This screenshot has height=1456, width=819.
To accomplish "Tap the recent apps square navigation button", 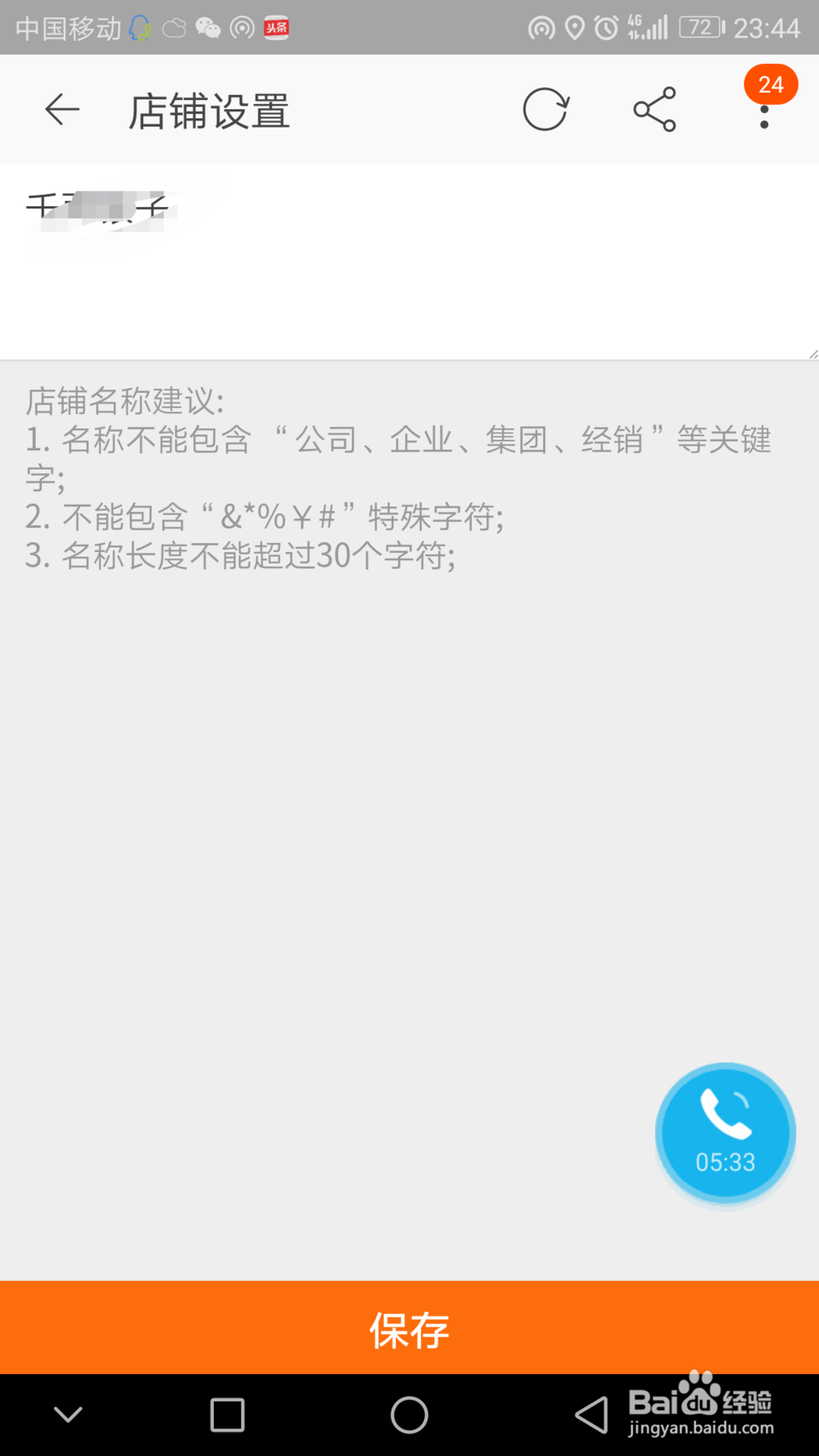I will point(227,1414).
